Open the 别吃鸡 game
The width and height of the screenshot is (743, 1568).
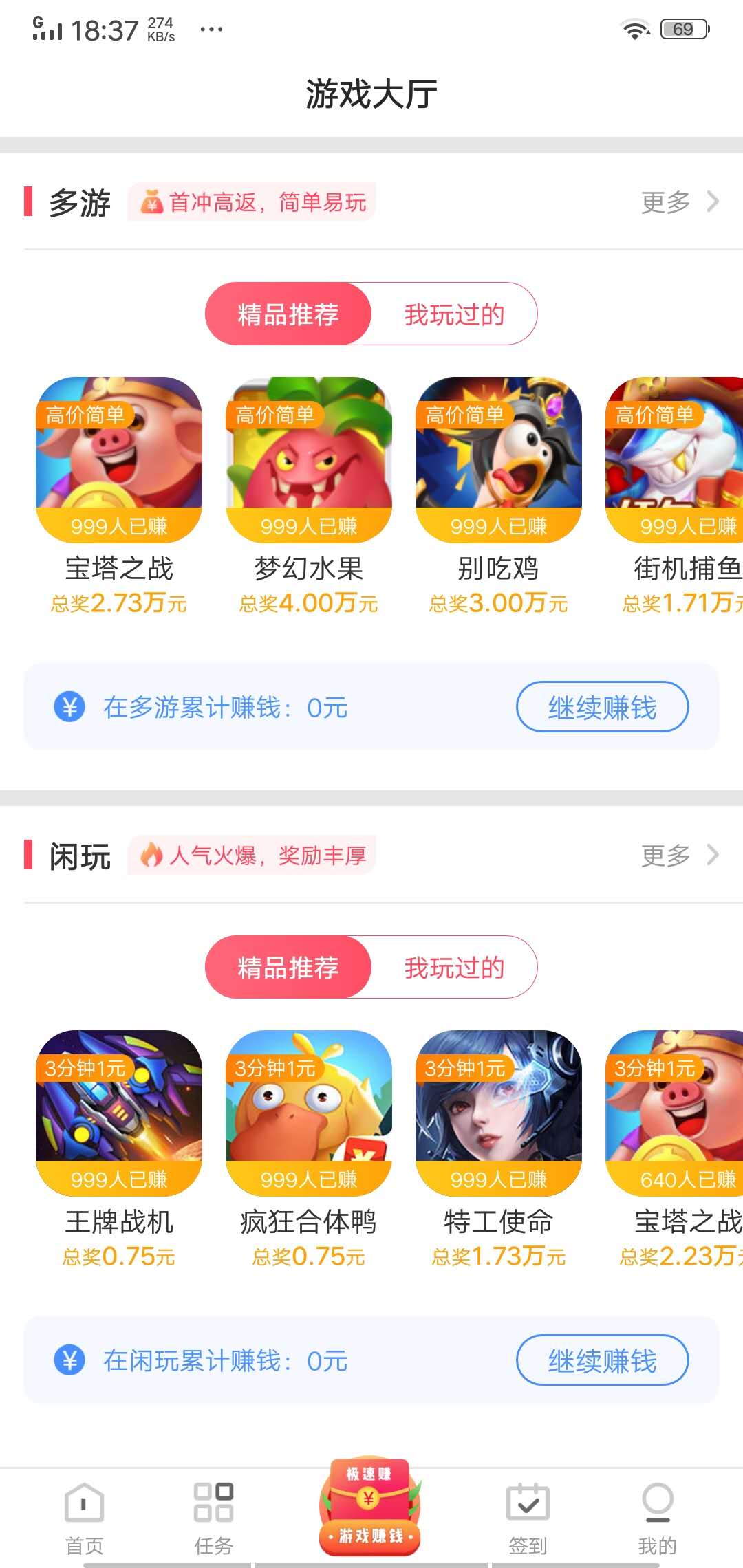tap(497, 461)
